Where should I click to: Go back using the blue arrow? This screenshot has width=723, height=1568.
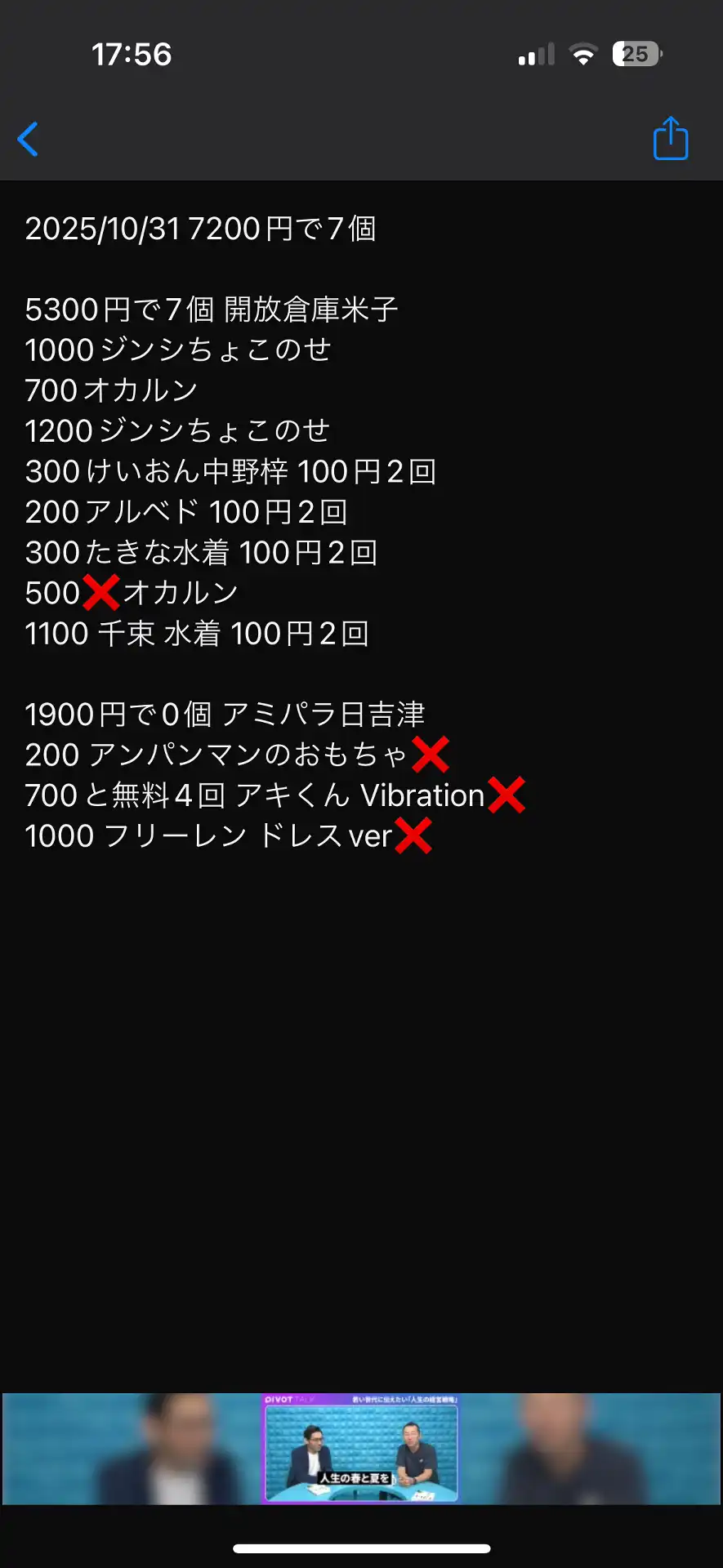click(x=29, y=139)
